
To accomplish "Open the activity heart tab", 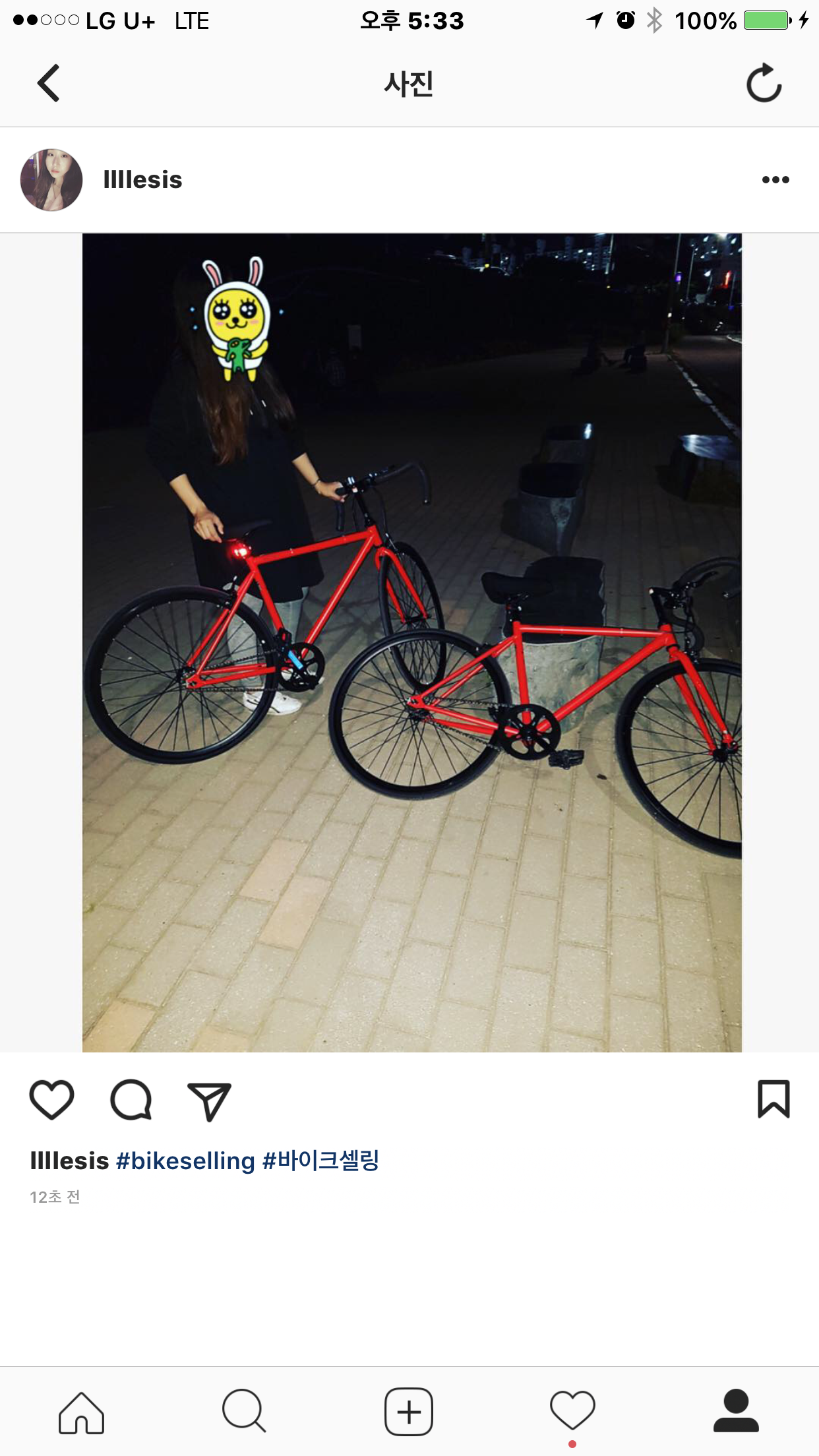I will 572,1412.
